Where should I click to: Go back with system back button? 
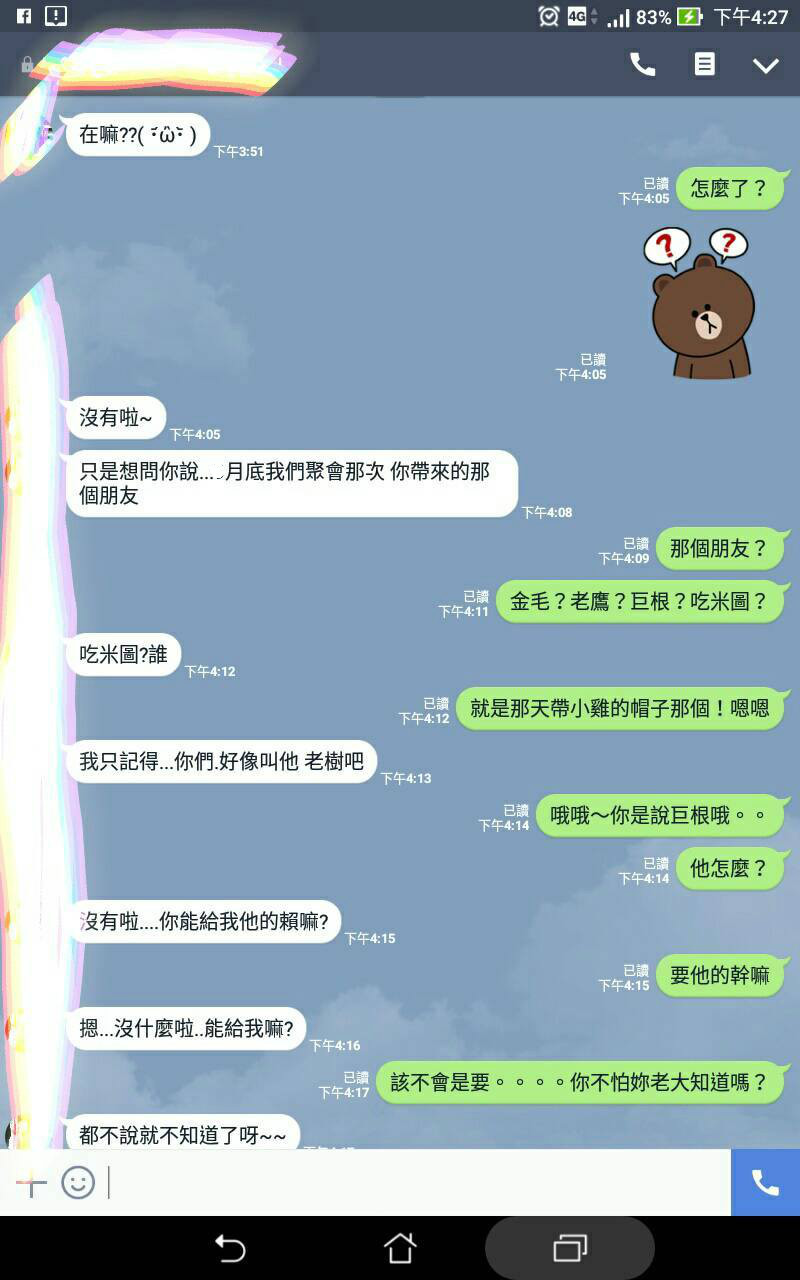tap(230, 1248)
